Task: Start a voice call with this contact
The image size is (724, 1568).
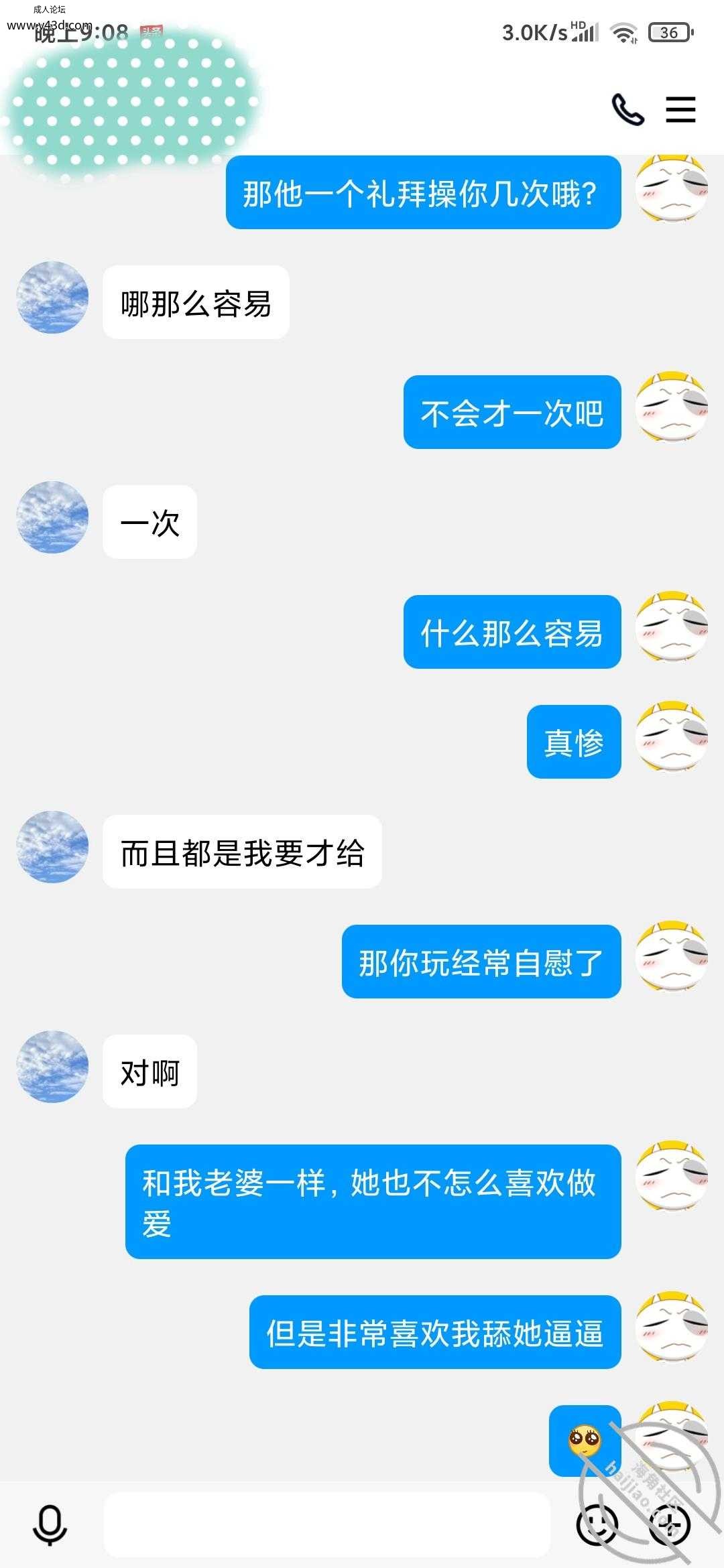Action: point(627,109)
